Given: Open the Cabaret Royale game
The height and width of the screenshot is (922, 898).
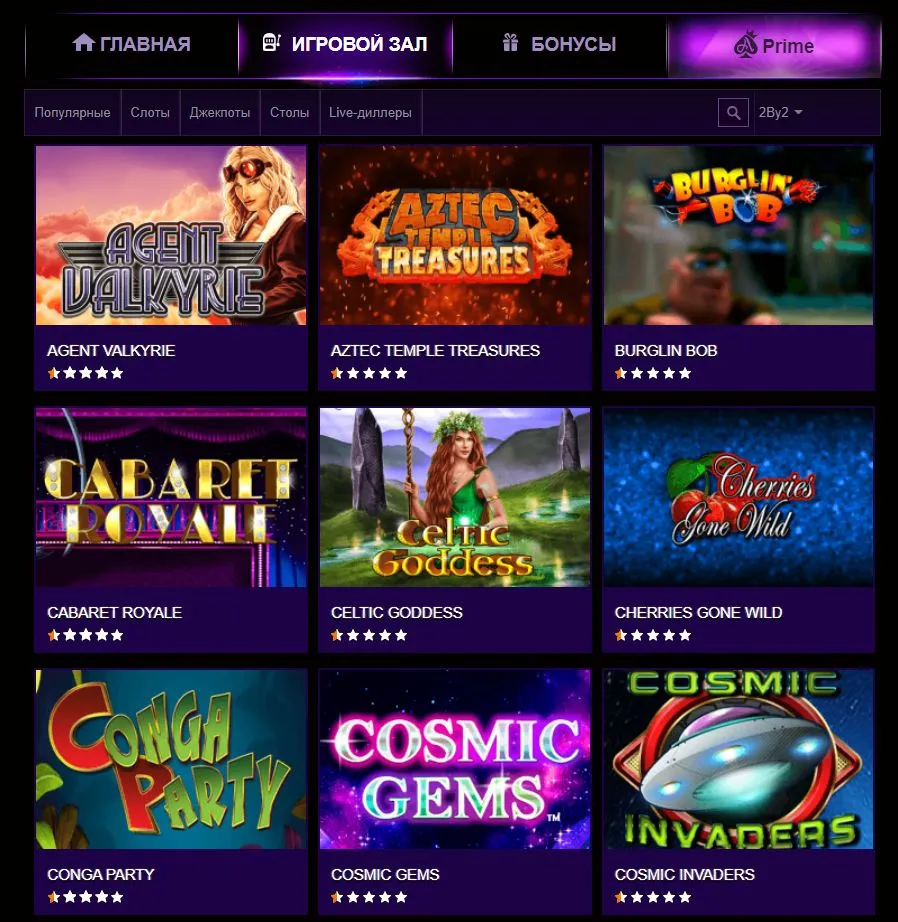Looking at the screenshot, I should 171,497.
